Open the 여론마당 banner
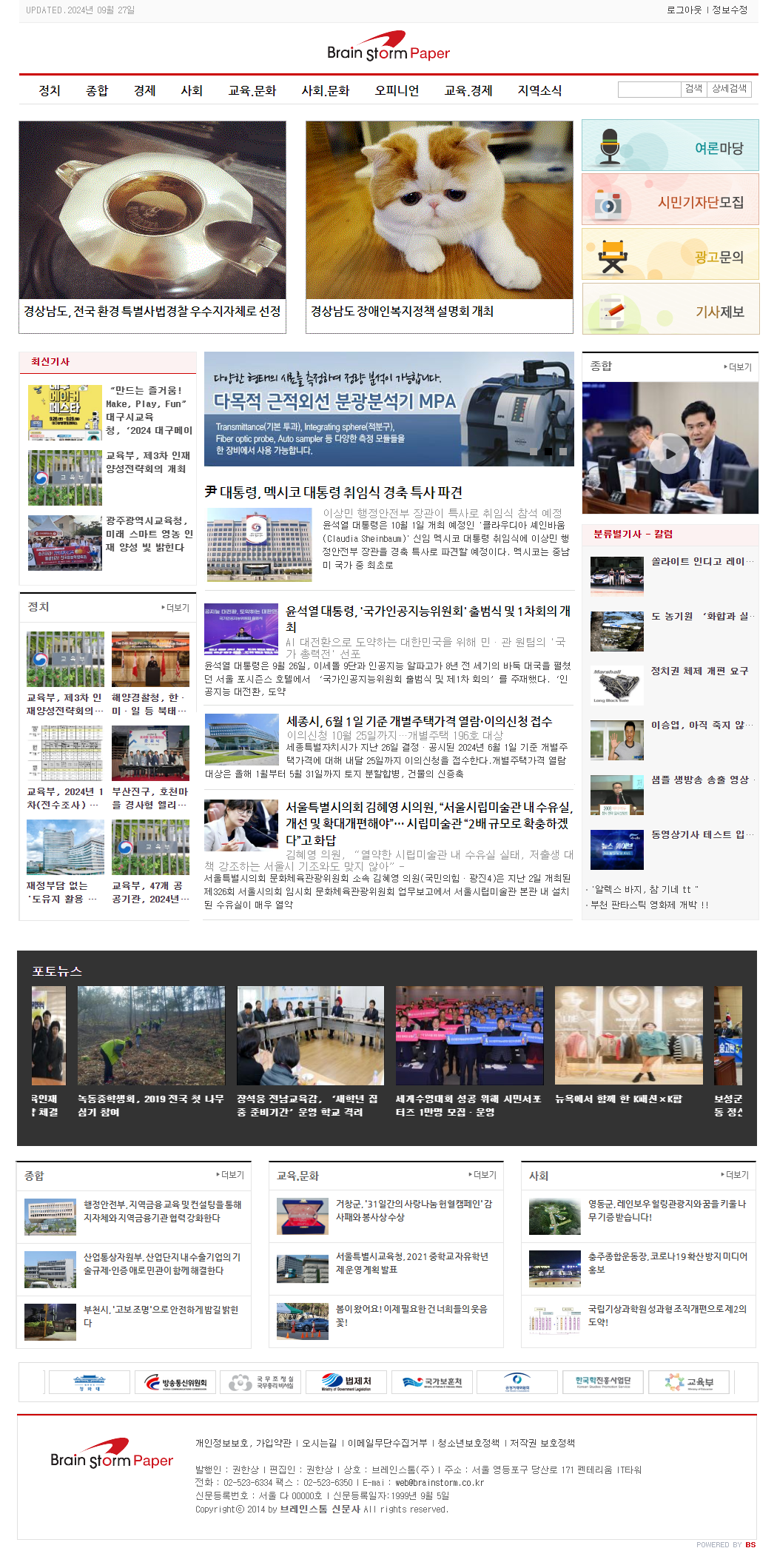Screen dimensions: 777x1568 (670, 146)
